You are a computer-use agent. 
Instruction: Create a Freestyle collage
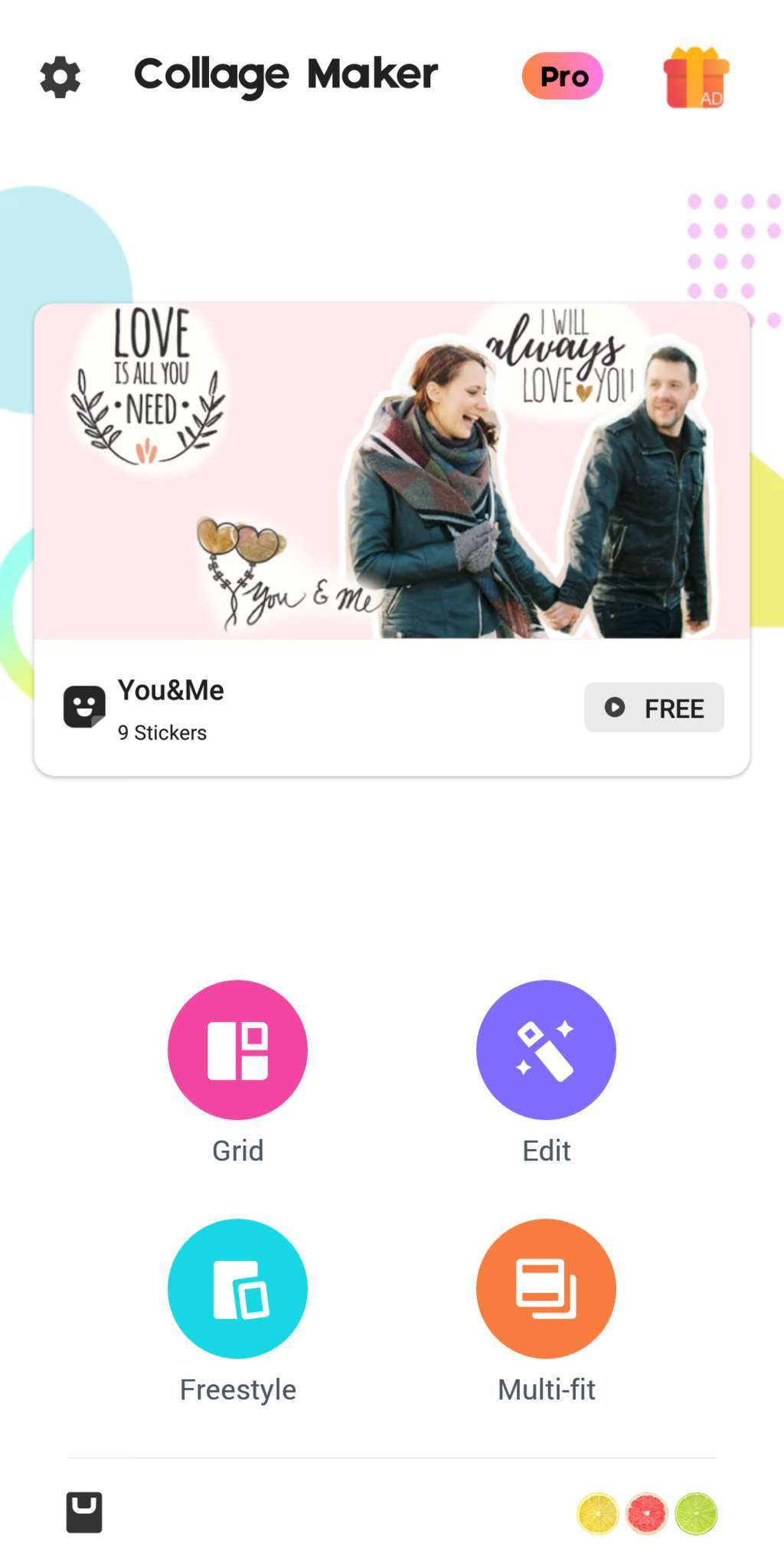[x=237, y=1288]
